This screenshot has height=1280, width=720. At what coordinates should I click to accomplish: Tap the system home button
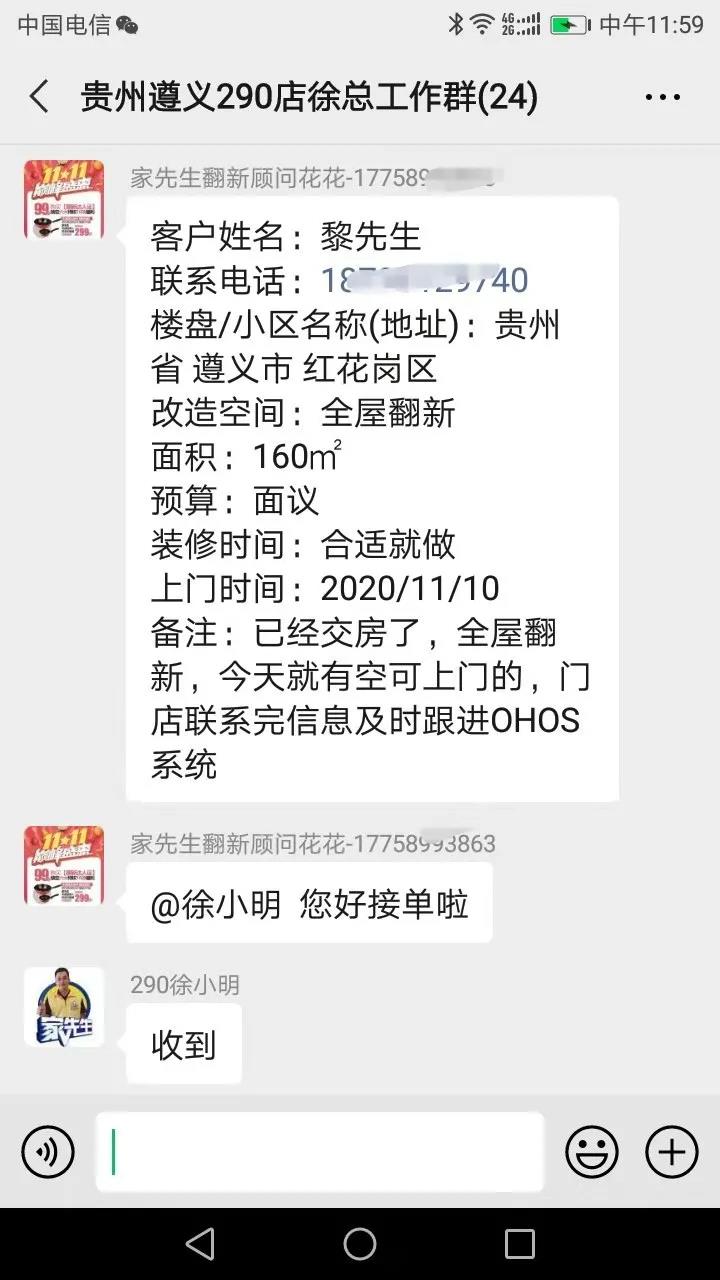click(360, 1244)
